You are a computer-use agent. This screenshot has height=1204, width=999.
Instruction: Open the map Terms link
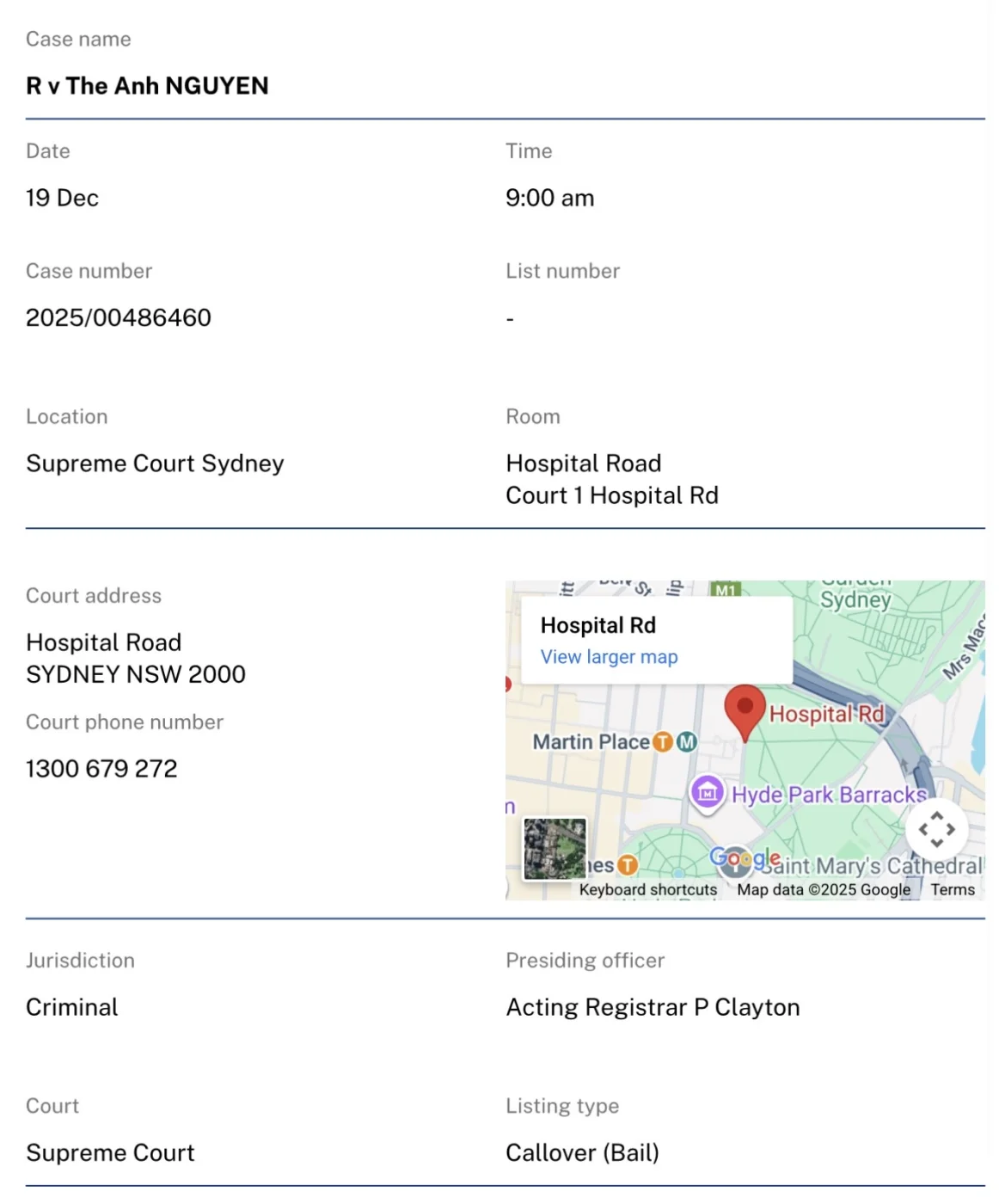(953, 890)
